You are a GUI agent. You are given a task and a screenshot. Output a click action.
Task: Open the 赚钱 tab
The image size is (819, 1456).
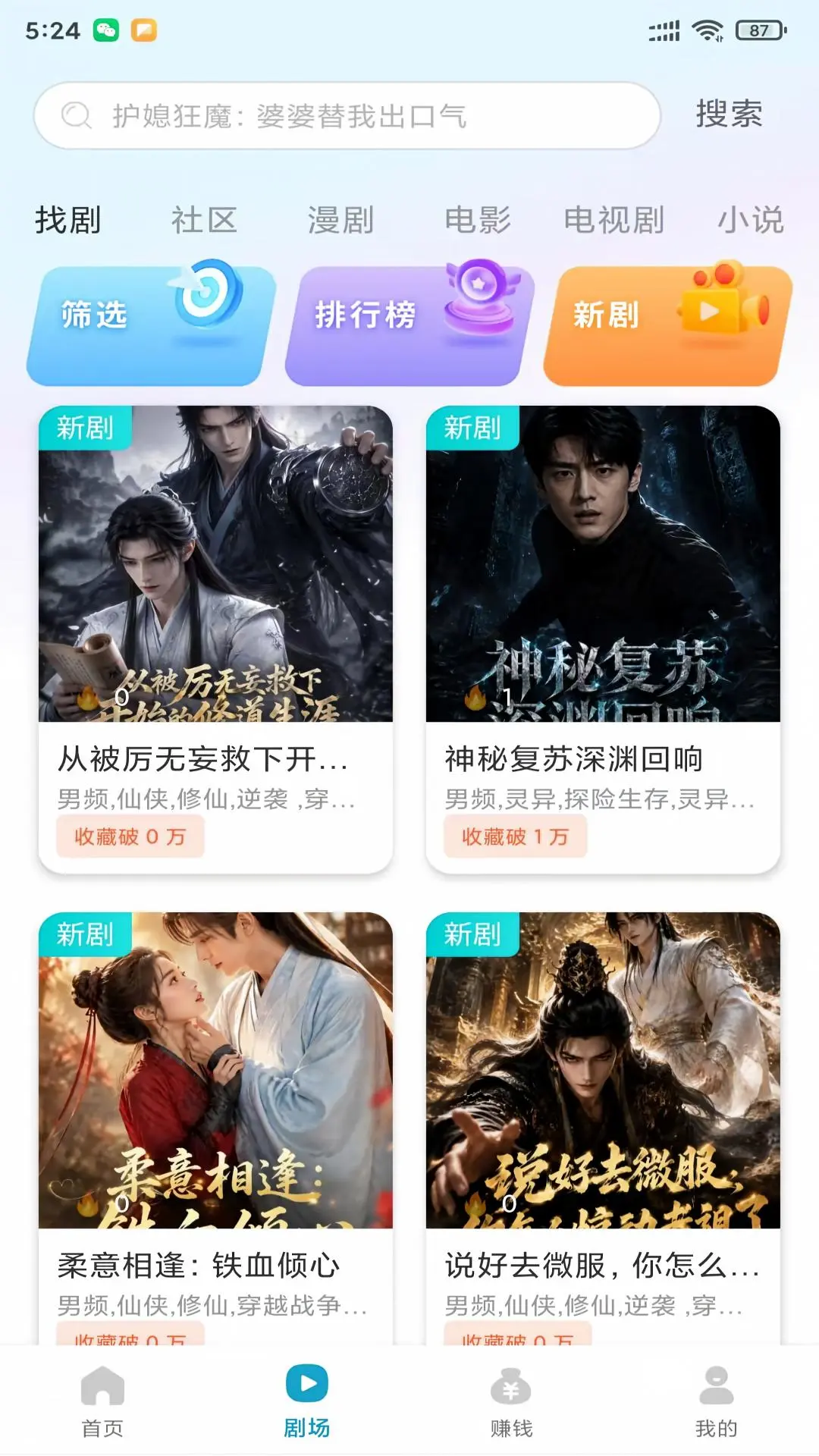click(x=512, y=1401)
